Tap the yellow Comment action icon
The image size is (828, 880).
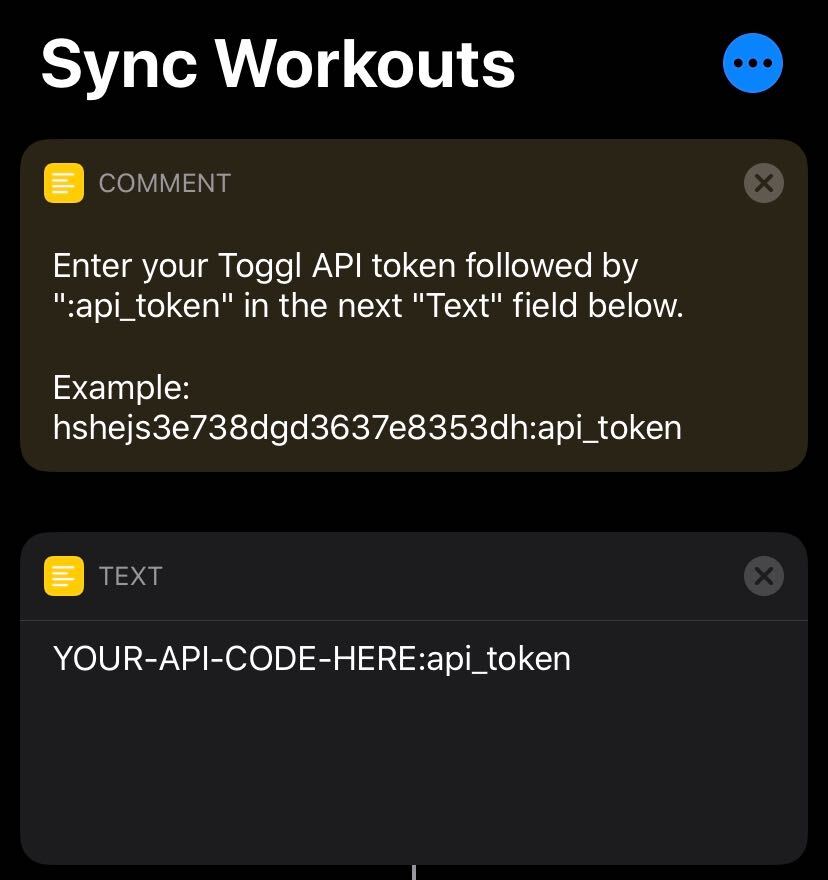point(63,183)
